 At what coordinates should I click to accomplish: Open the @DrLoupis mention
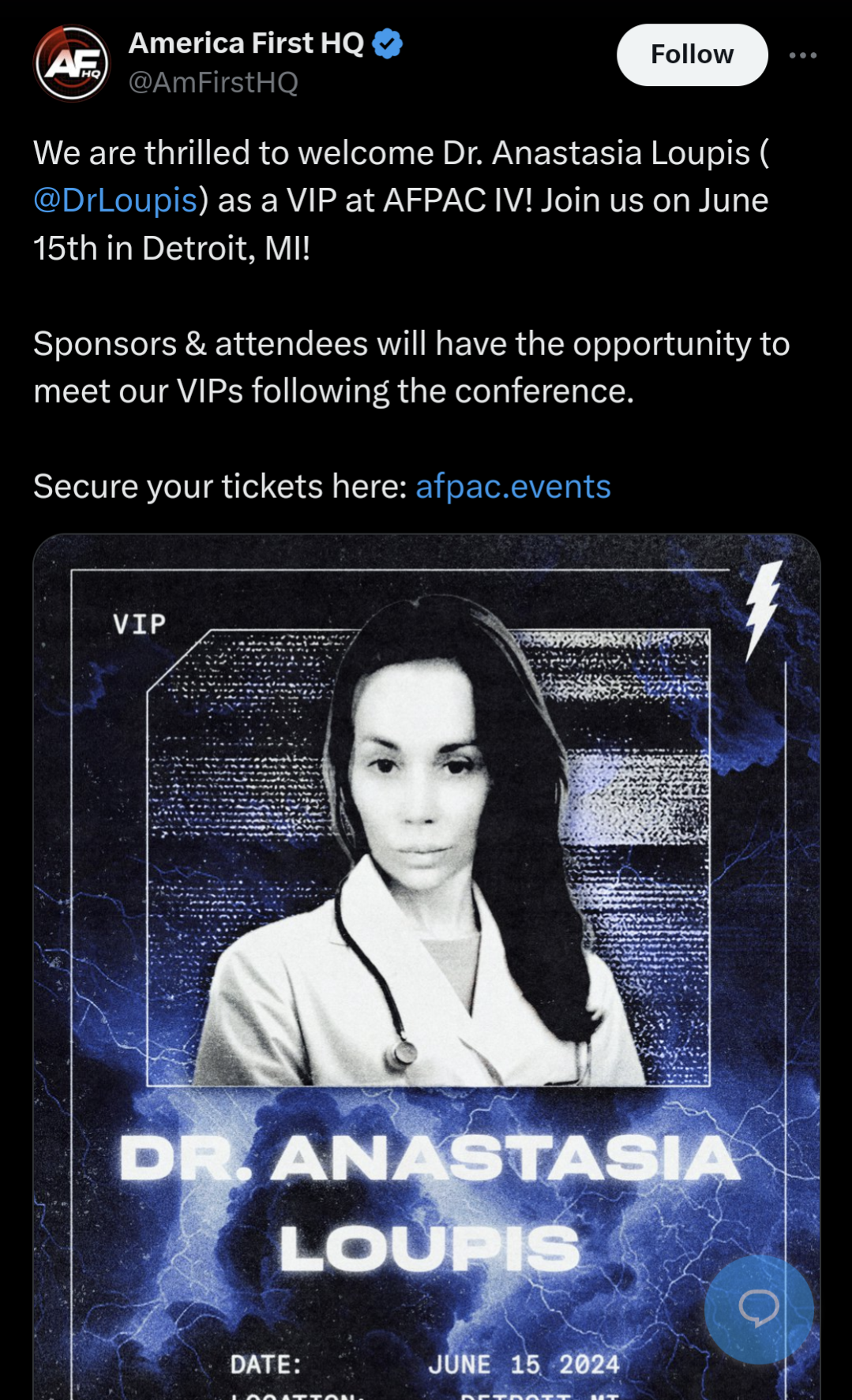click(115, 200)
